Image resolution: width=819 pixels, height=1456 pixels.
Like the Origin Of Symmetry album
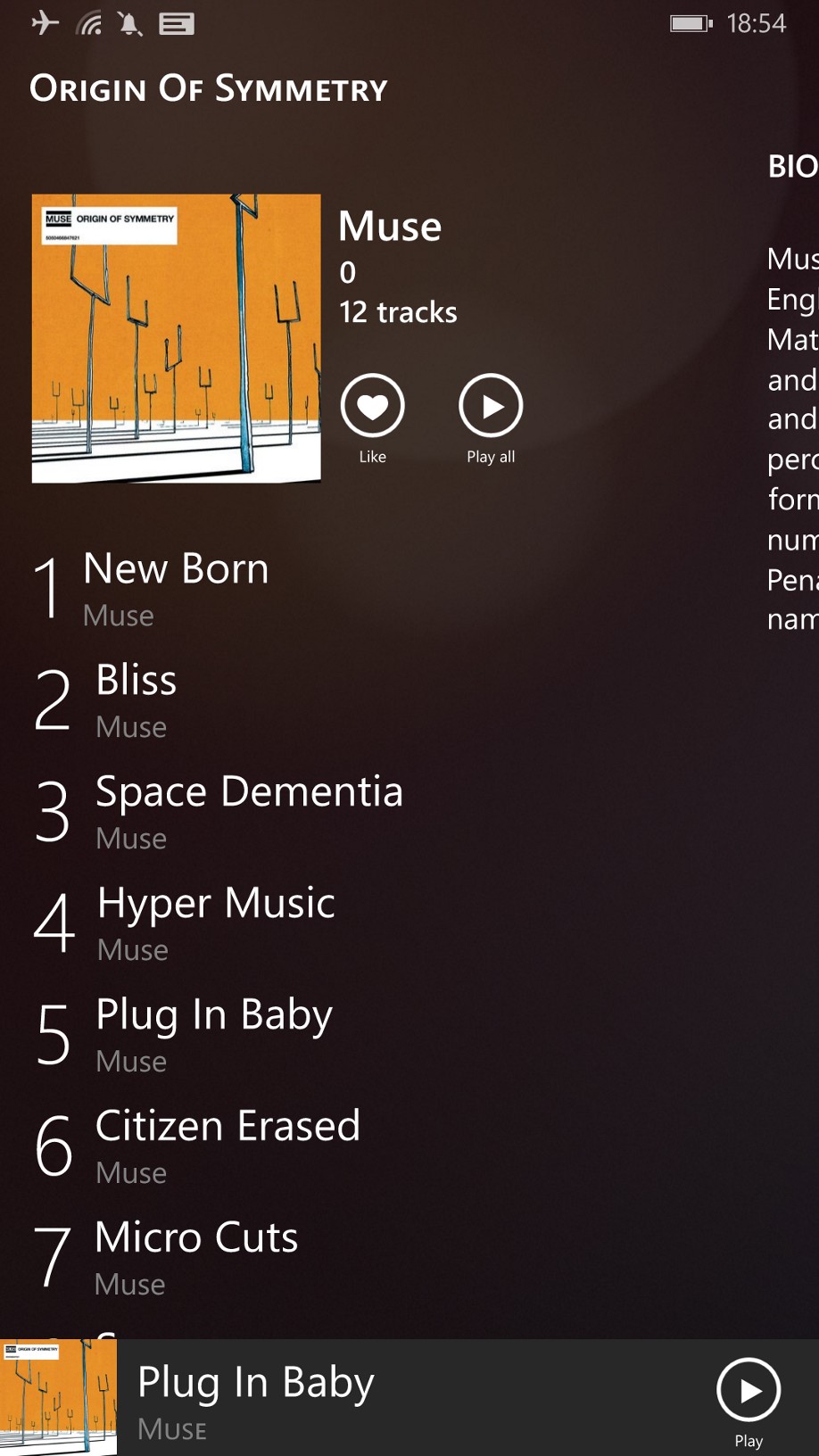pos(372,406)
